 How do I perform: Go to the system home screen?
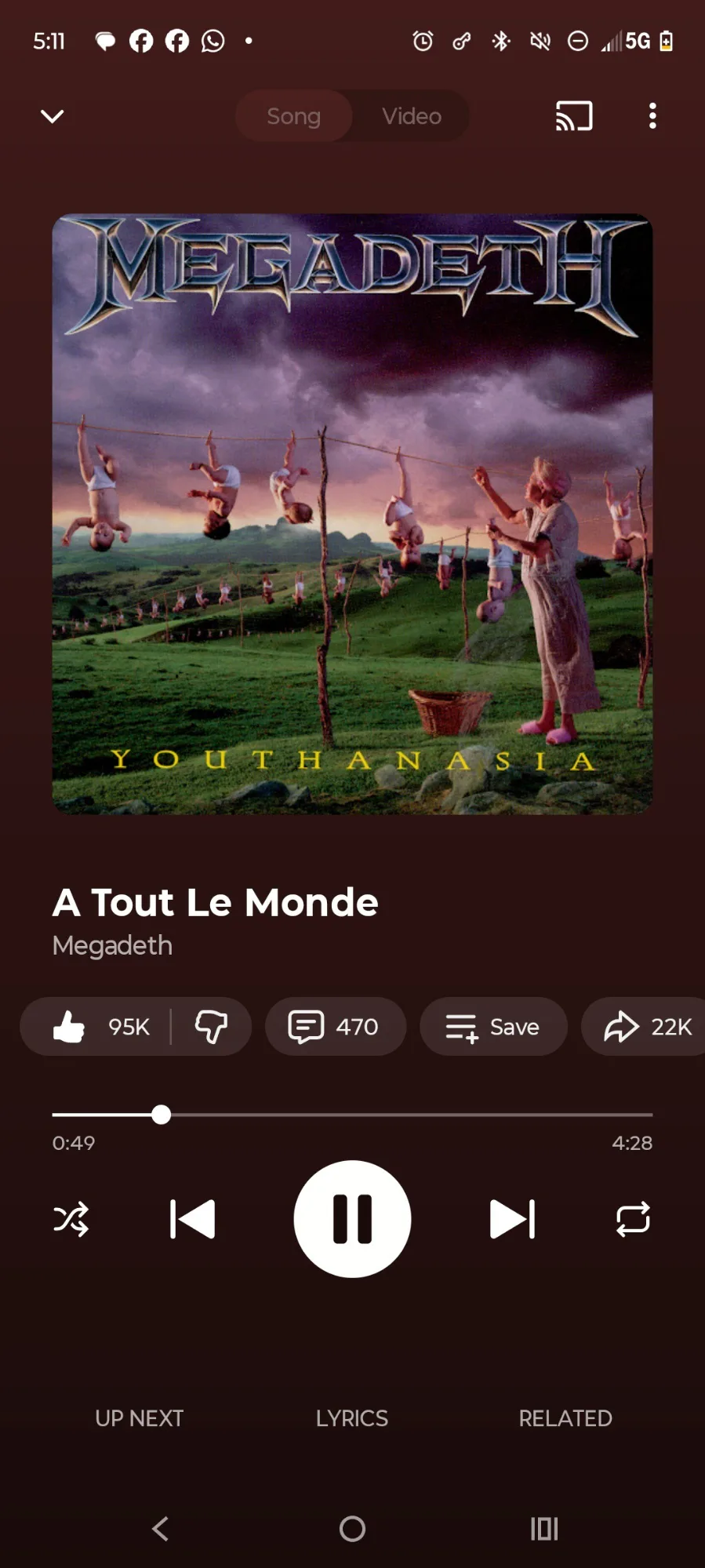click(352, 1528)
